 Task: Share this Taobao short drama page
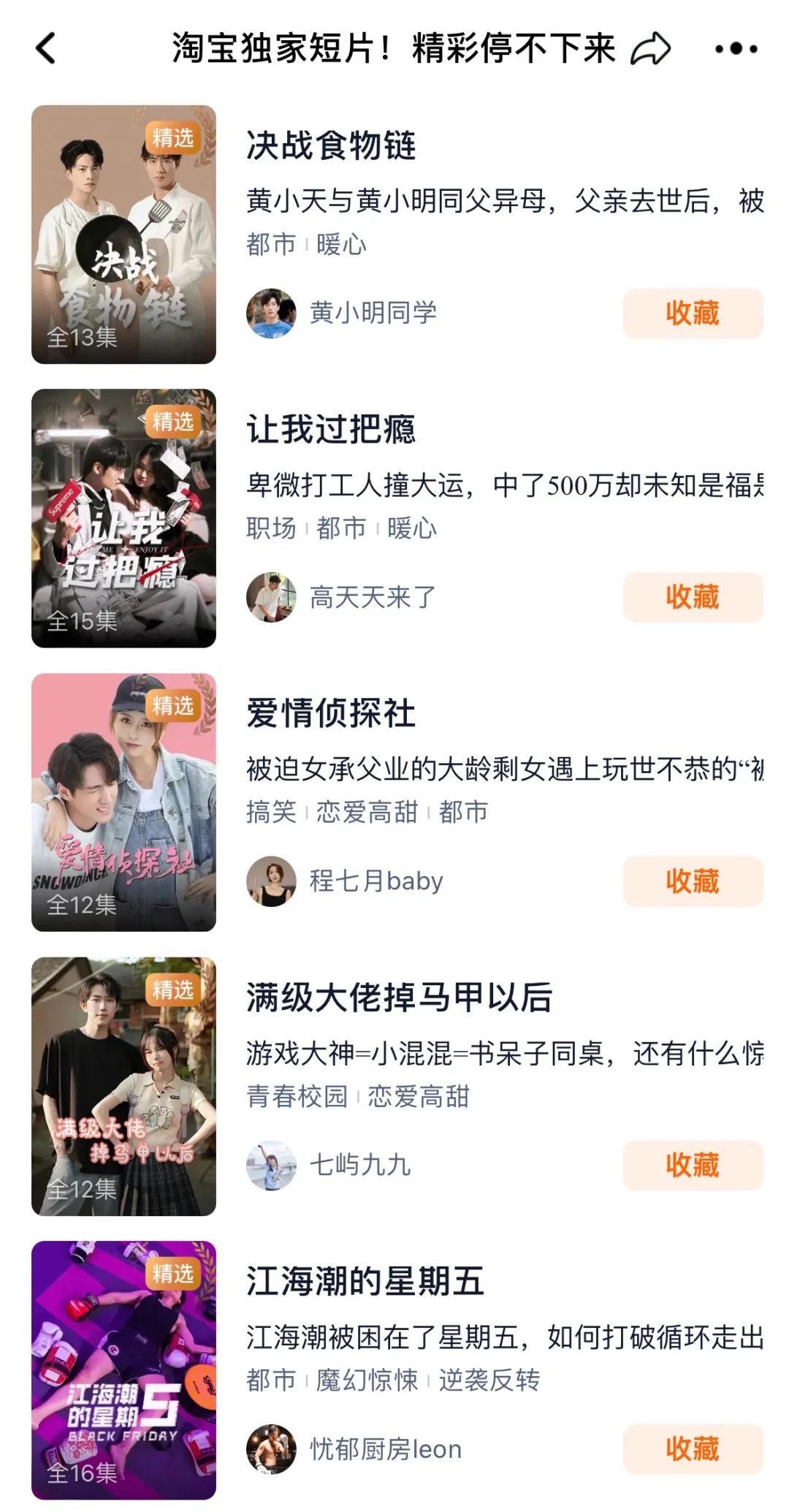click(x=650, y=48)
